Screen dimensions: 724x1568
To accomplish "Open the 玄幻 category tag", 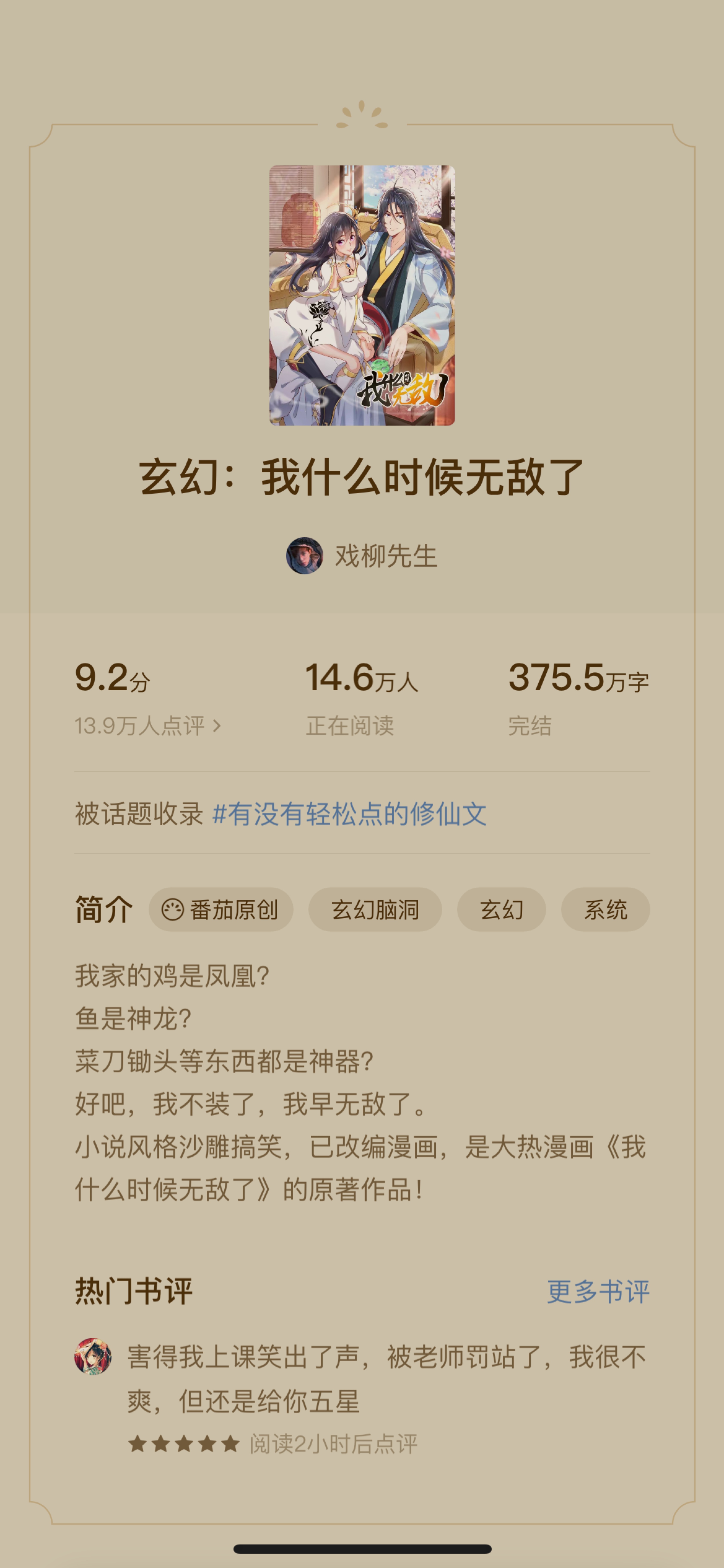I will point(501,909).
